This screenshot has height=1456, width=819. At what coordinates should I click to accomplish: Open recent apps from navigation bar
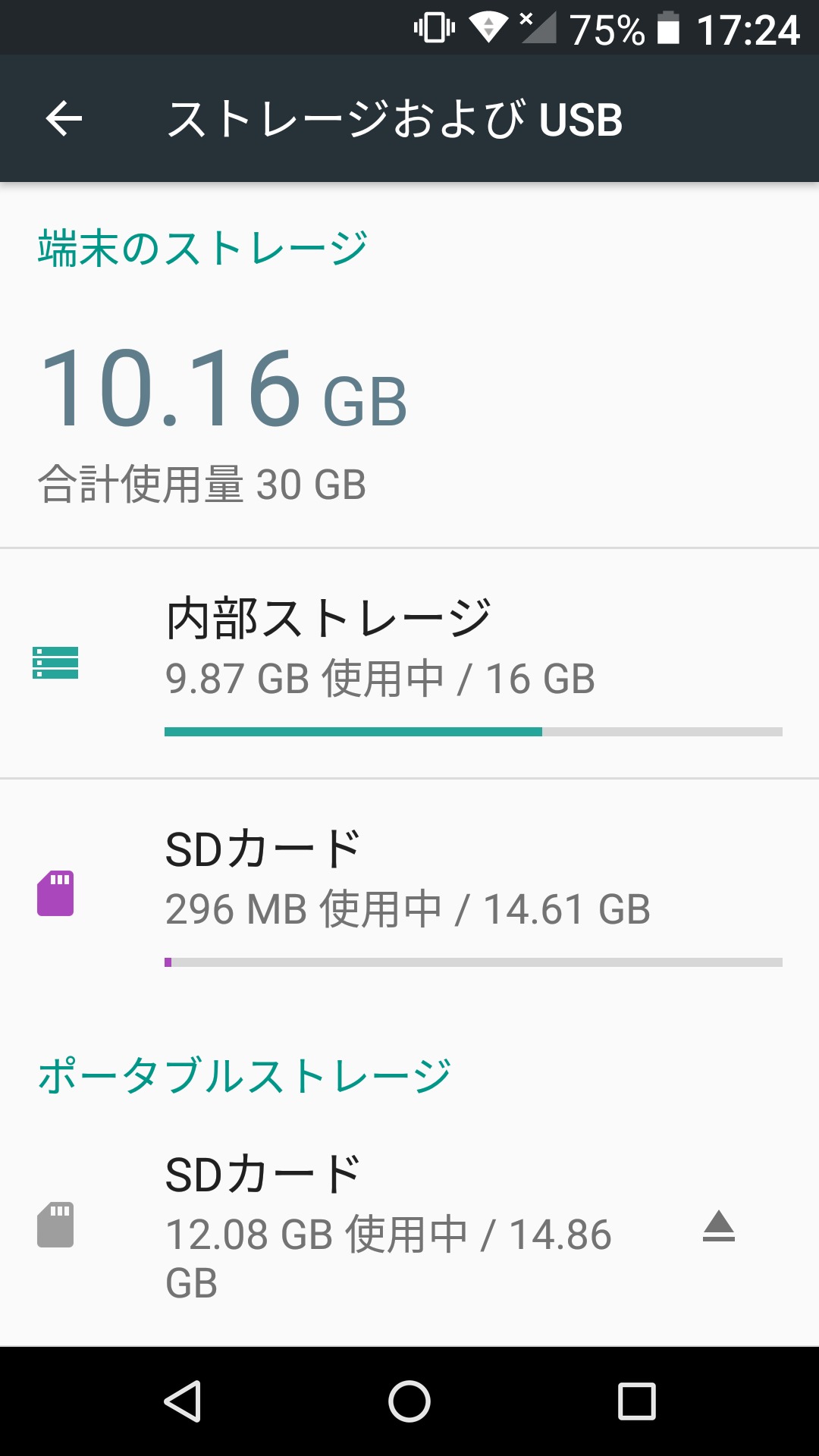pyautogui.click(x=636, y=1401)
